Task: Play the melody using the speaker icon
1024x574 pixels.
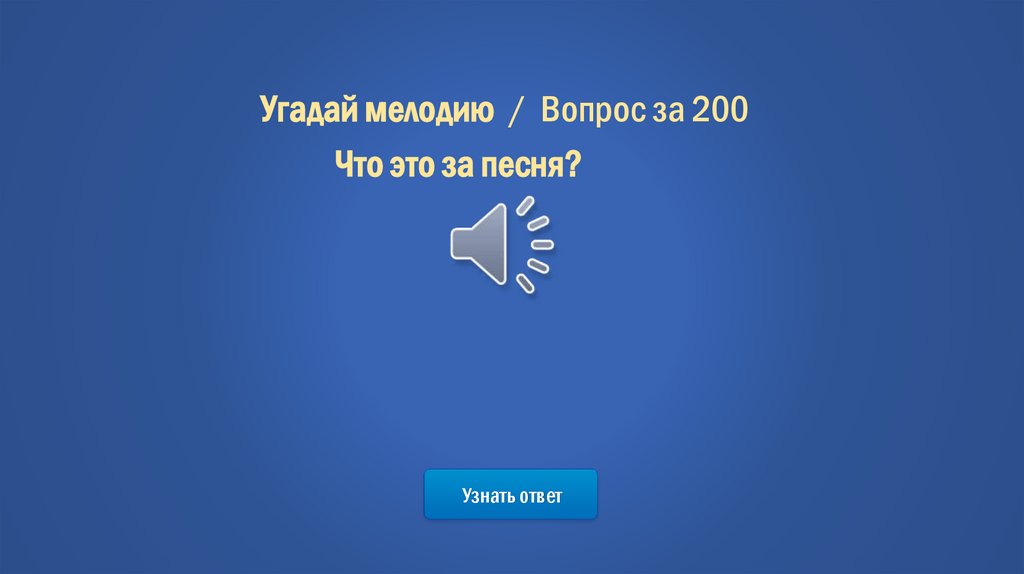Action: coord(499,244)
